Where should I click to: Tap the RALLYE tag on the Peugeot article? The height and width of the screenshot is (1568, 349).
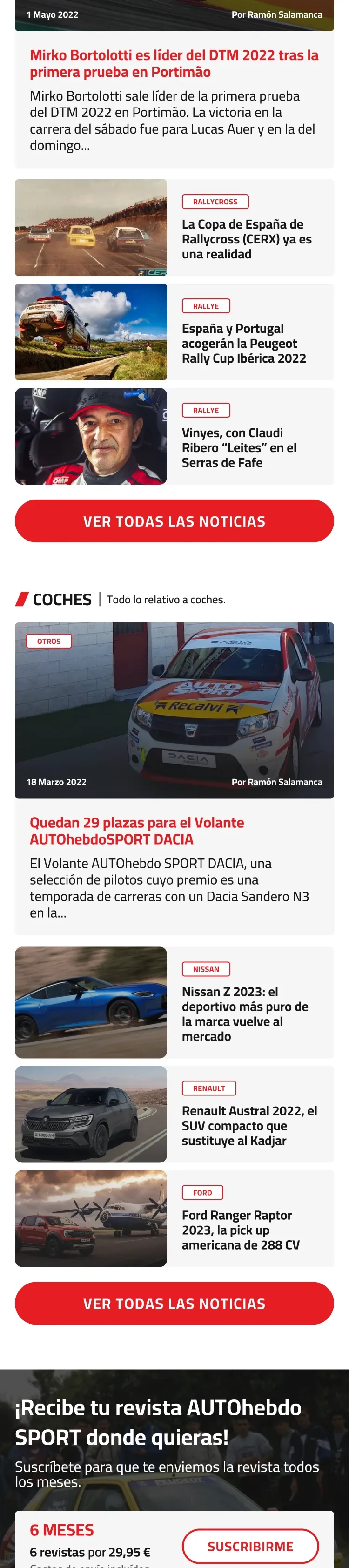[206, 306]
